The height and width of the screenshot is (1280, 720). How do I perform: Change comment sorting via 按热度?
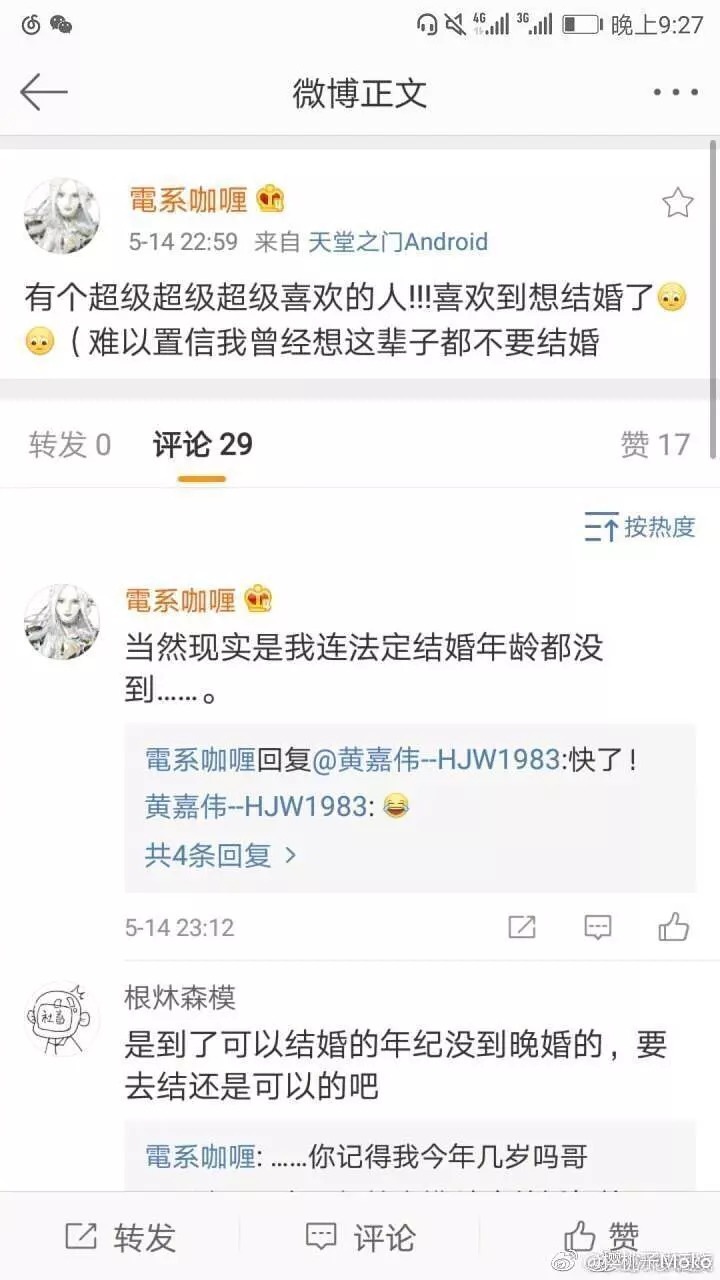point(640,527)
